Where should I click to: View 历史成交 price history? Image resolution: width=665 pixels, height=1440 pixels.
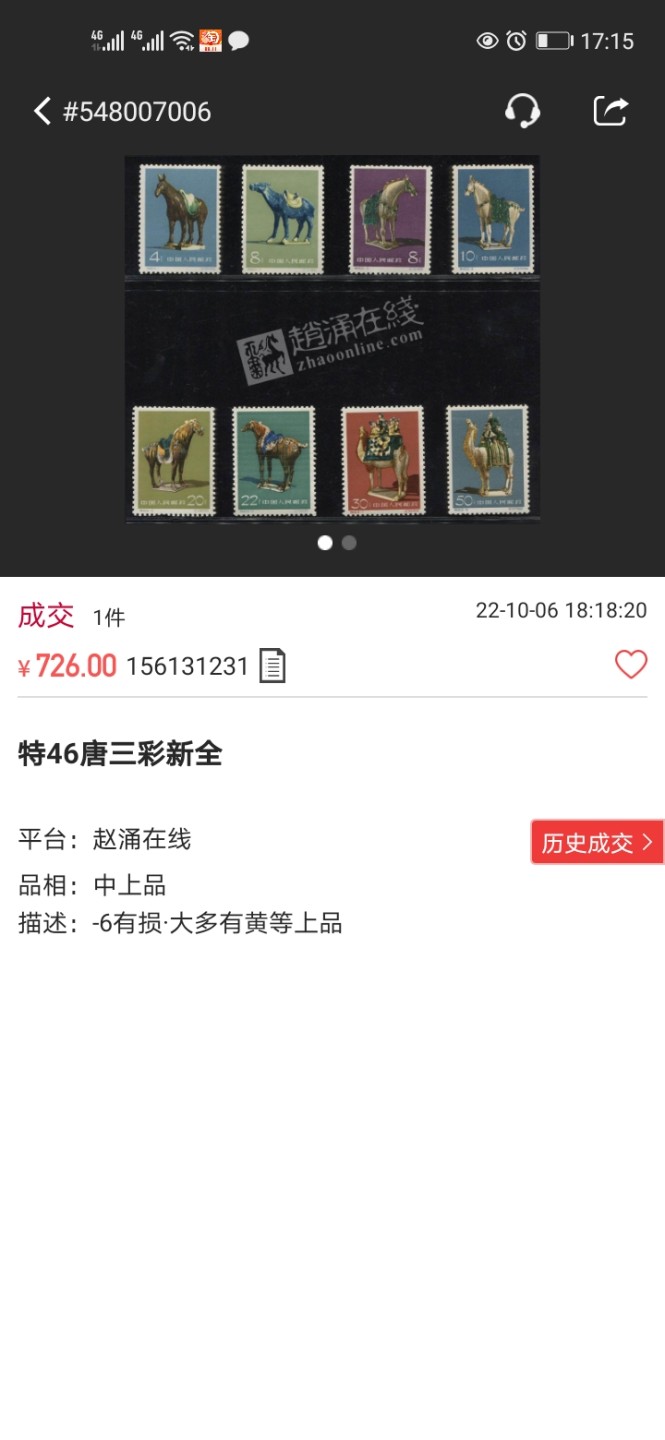[597, 842]
